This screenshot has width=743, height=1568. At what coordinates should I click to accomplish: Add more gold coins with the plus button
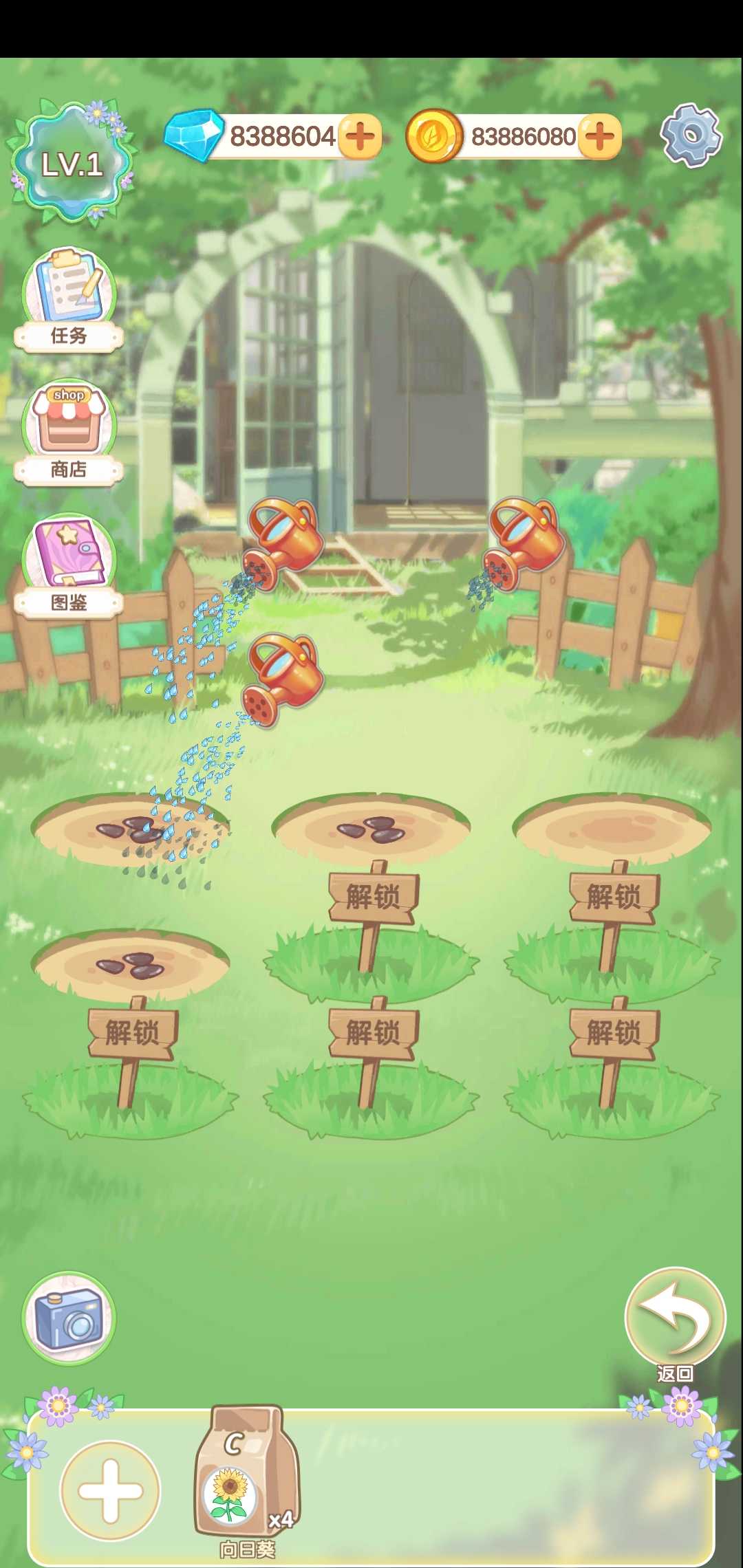point(600,137)
